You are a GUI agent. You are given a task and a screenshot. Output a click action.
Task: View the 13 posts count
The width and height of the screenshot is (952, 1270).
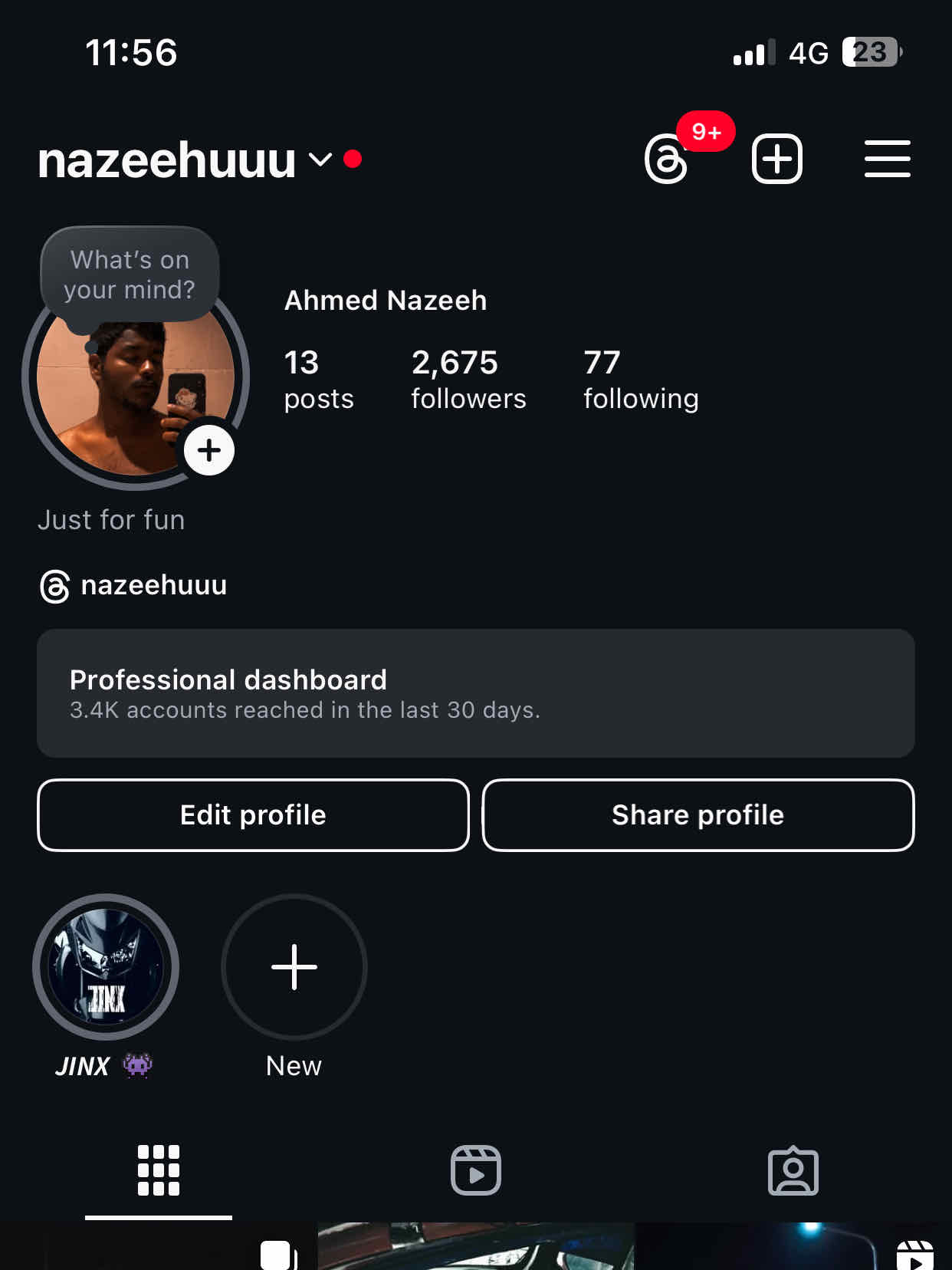(x=318, y=380)
